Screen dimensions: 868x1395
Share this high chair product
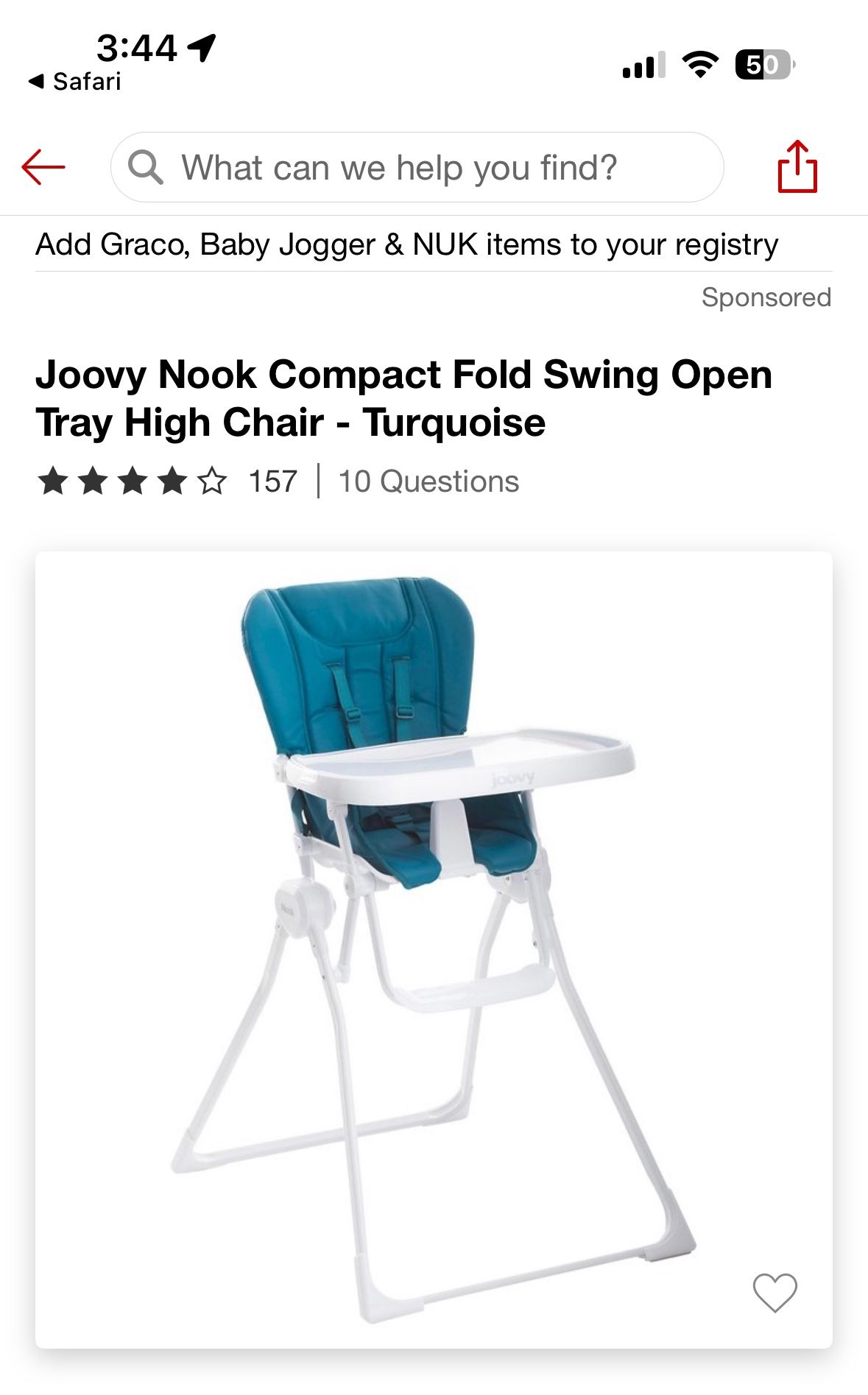(x=797, y=167)
